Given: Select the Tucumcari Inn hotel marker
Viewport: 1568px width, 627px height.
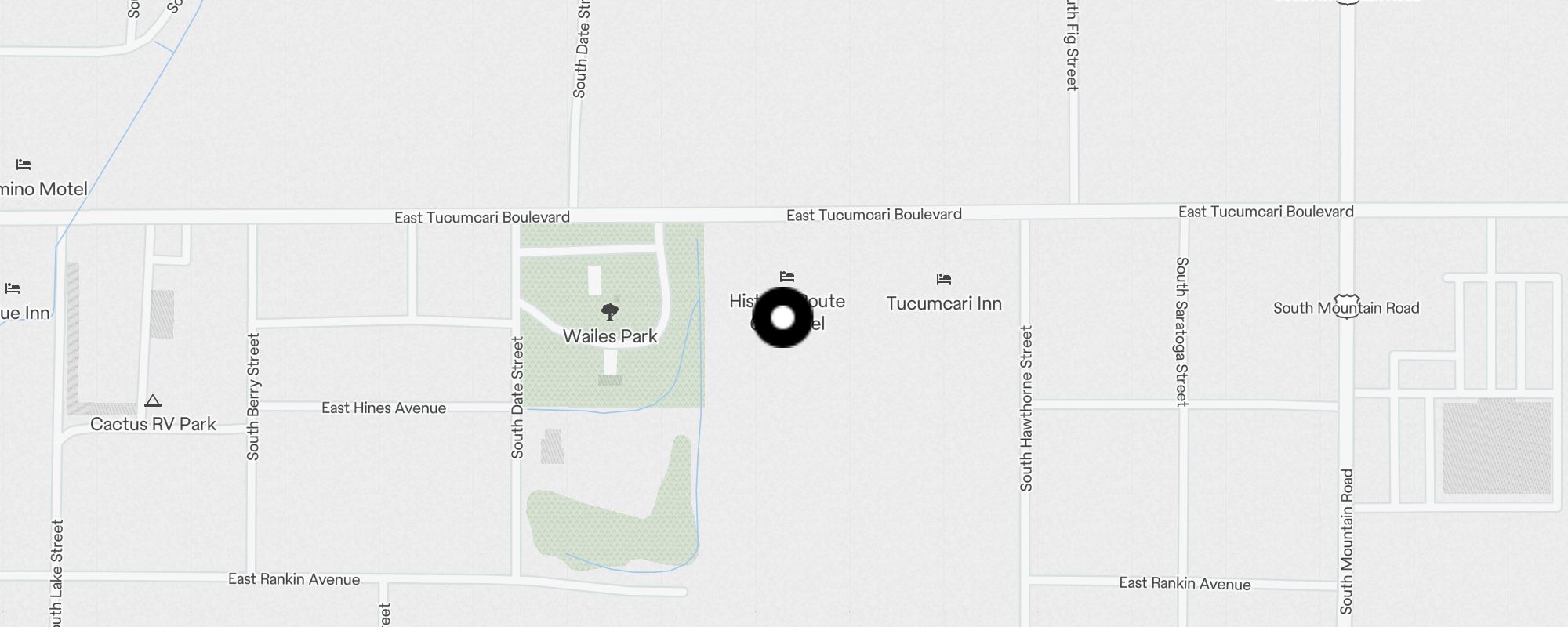Looking at the screenshot, I should tap(944, 280).
